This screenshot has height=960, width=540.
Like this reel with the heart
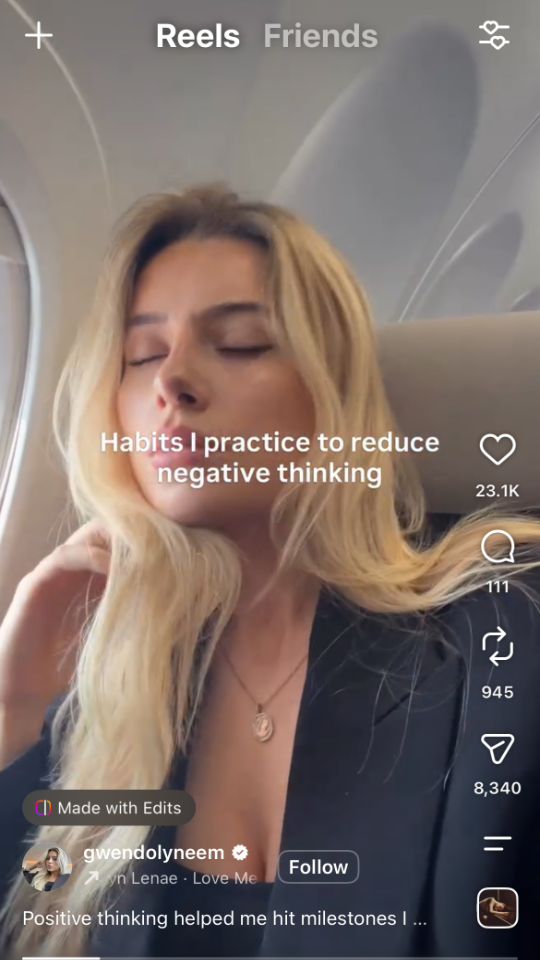pos(497,449)
